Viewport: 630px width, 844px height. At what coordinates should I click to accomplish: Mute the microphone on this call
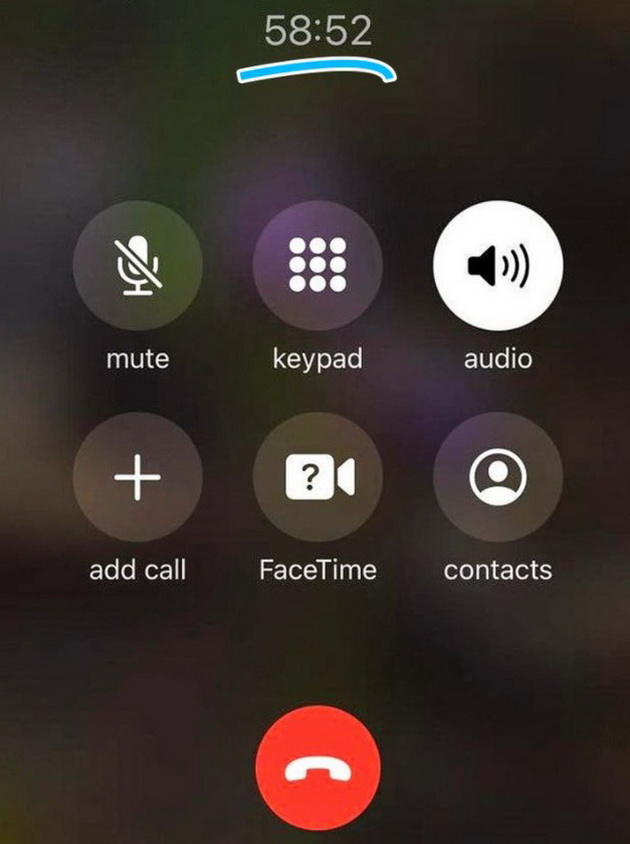click(x=138, y=266)
